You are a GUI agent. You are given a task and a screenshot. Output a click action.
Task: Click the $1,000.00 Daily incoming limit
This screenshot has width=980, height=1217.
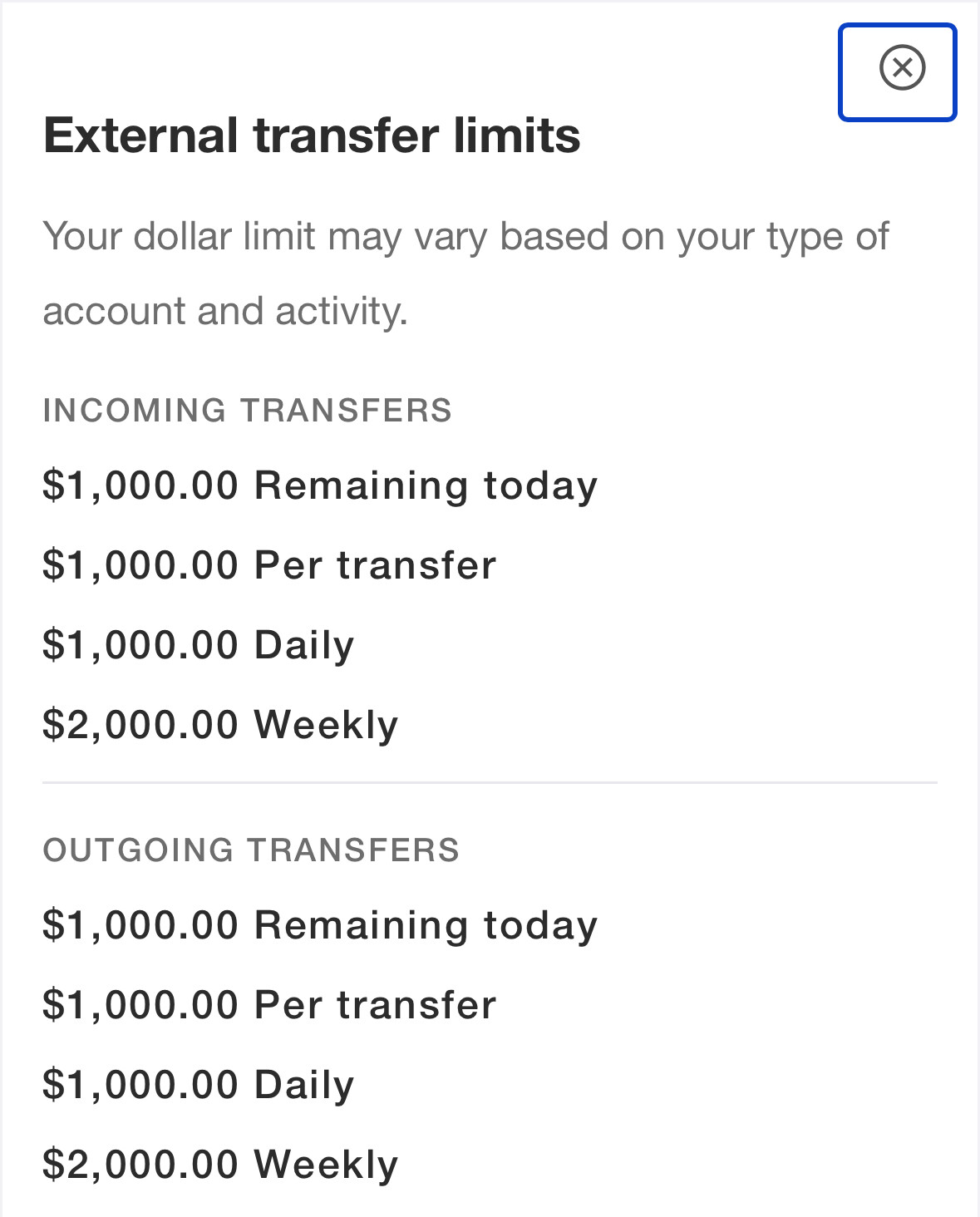tap(199, 643)
